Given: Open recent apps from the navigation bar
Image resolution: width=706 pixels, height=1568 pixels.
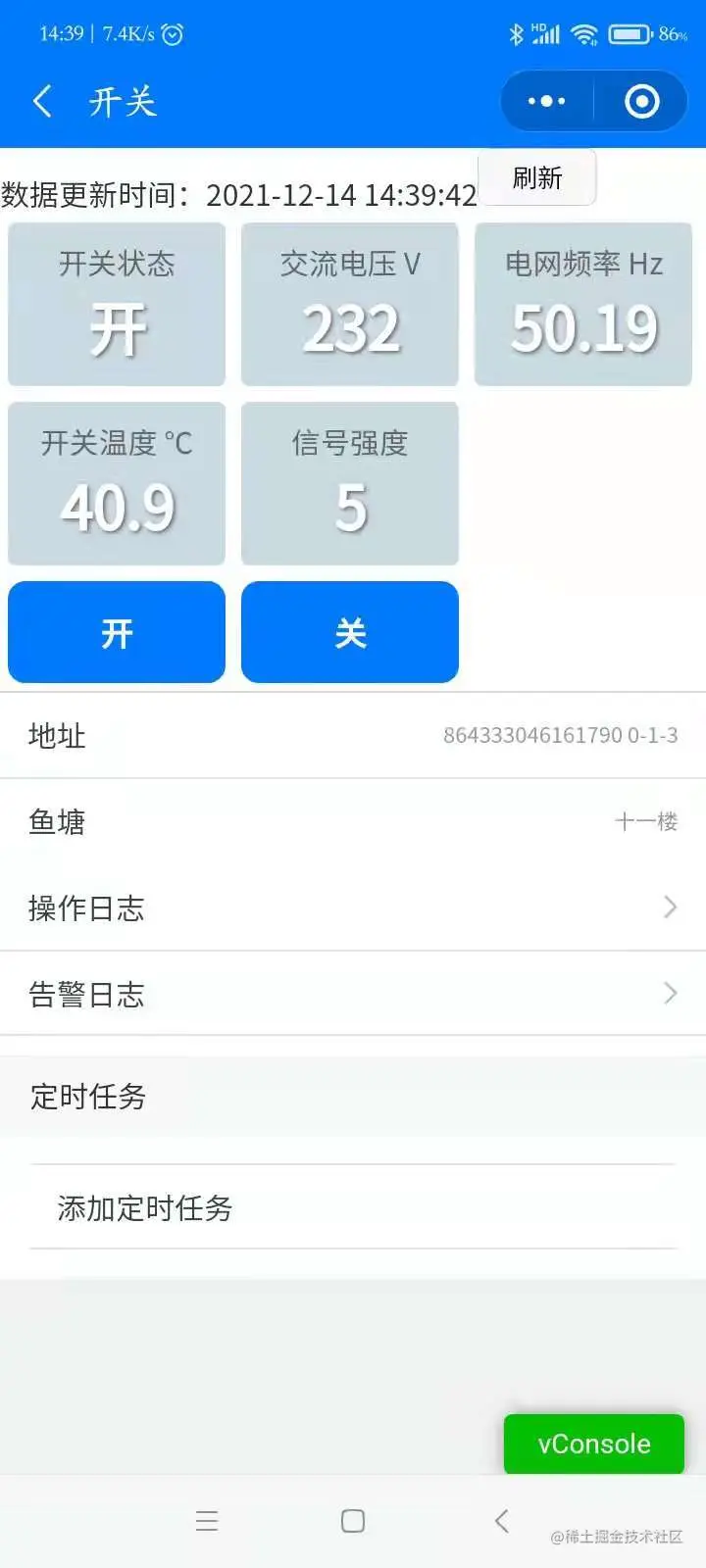Looking at the screenshot, I should [x=206, y=1521].
